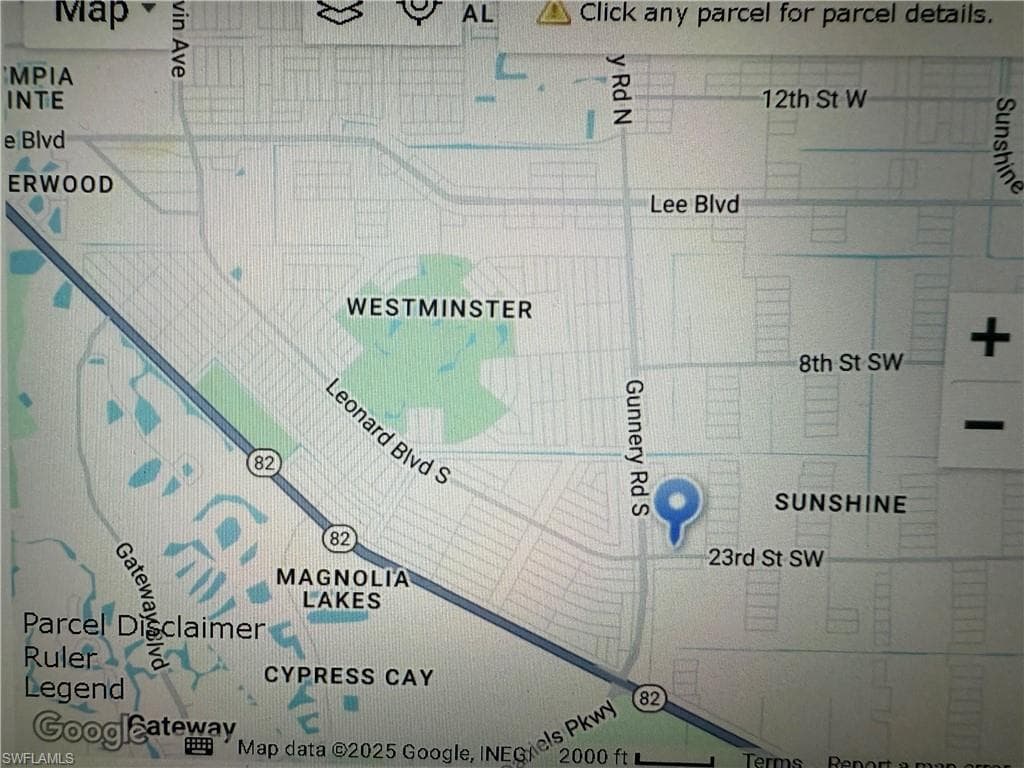Select the Ruler tool
1024x768 pixels.
pos(60,657)
